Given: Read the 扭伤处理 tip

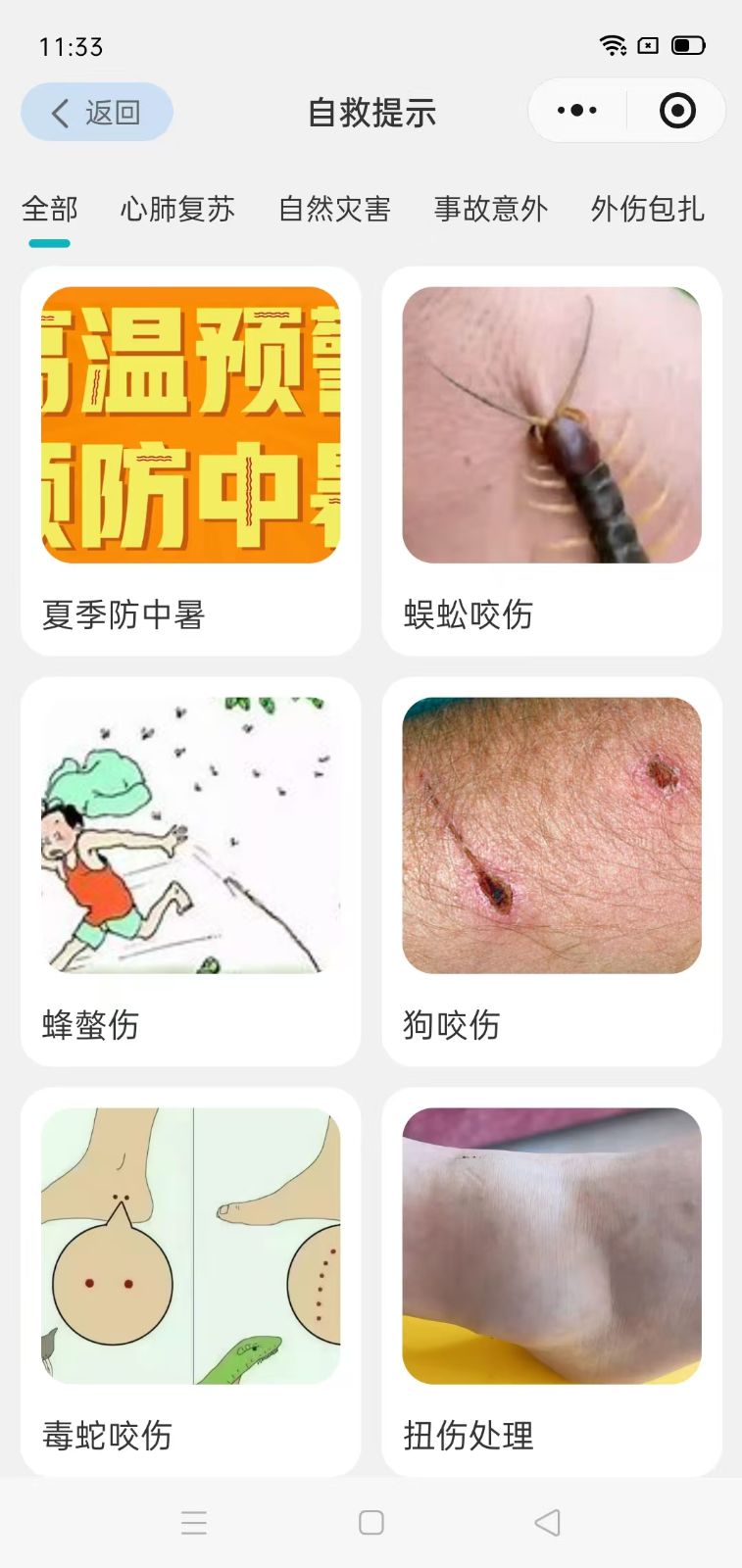Looking at the screenshot, I should [x=552, y=1282].
